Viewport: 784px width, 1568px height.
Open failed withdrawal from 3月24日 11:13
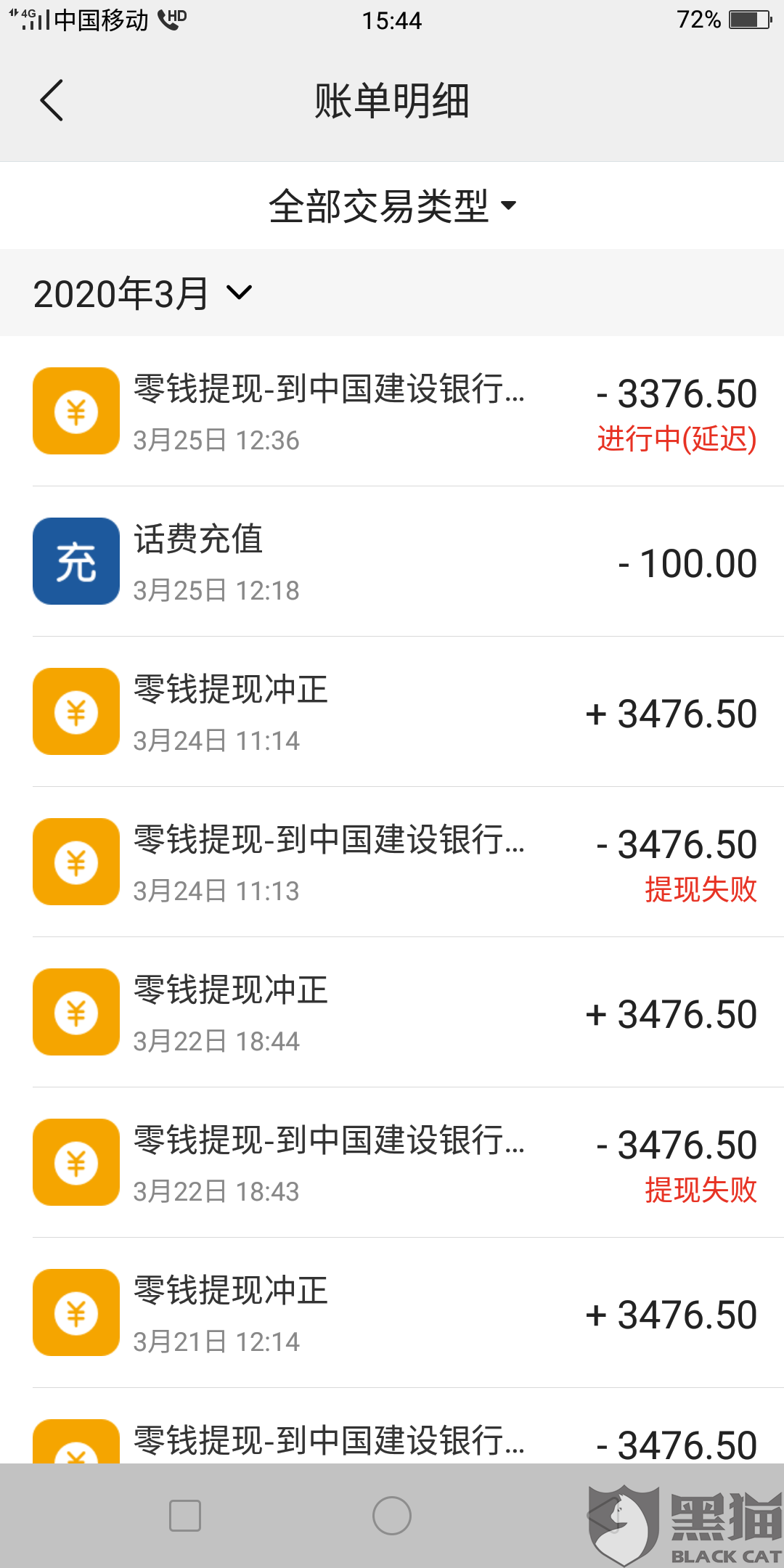click(392, 862)
